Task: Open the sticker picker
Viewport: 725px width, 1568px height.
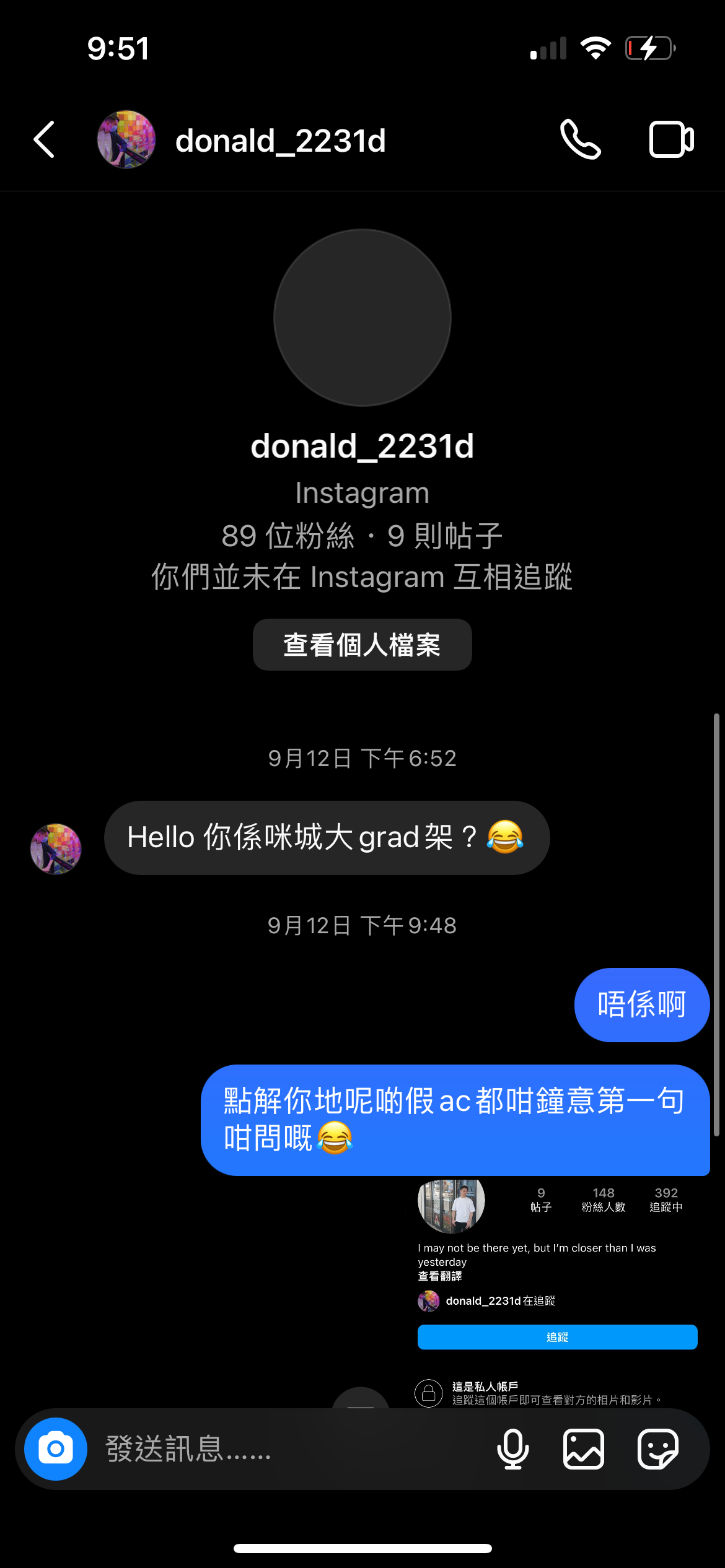Action: [658, 1449]
